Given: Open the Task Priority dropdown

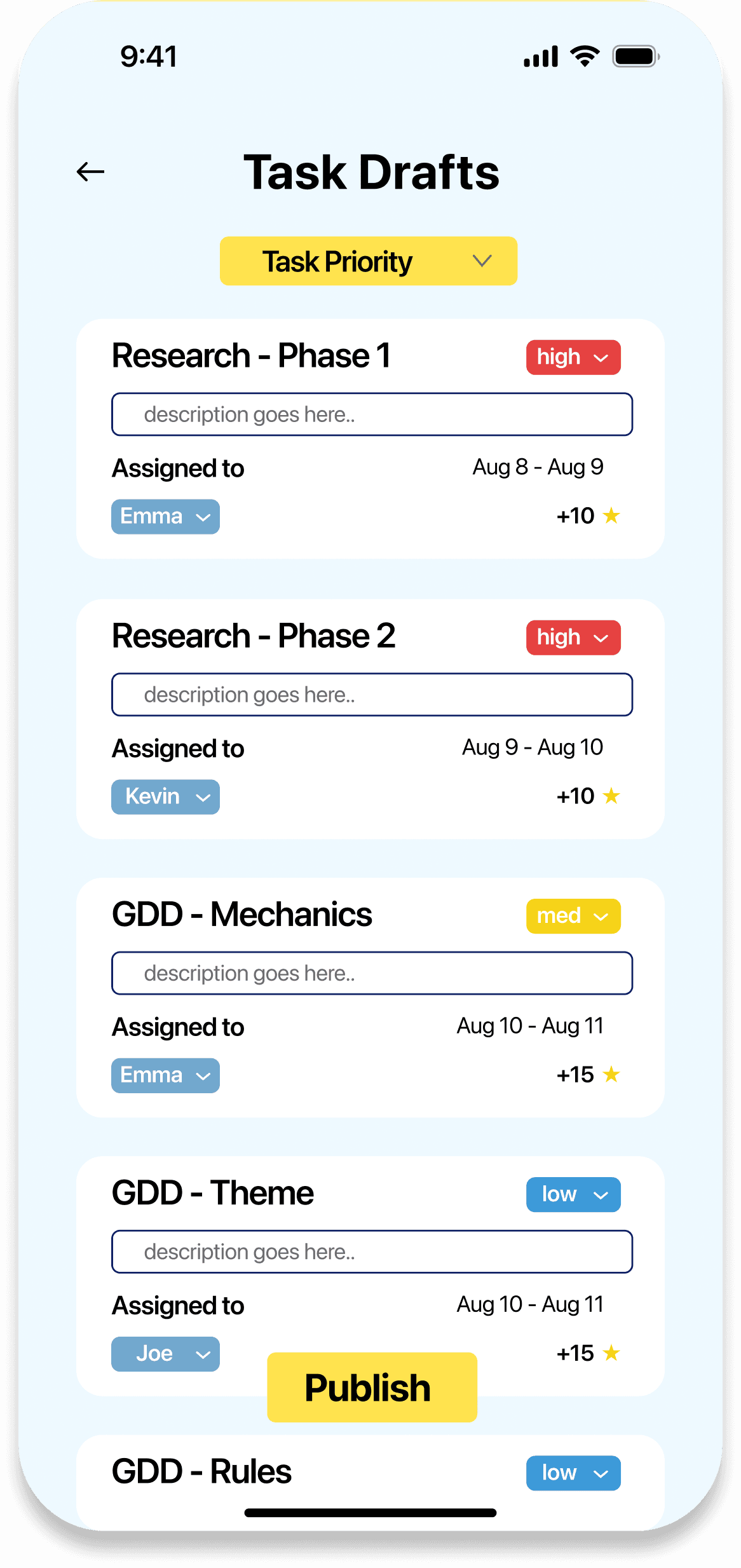Looking at the screenshot, I should pyautogui.click(x=369, y=261).
